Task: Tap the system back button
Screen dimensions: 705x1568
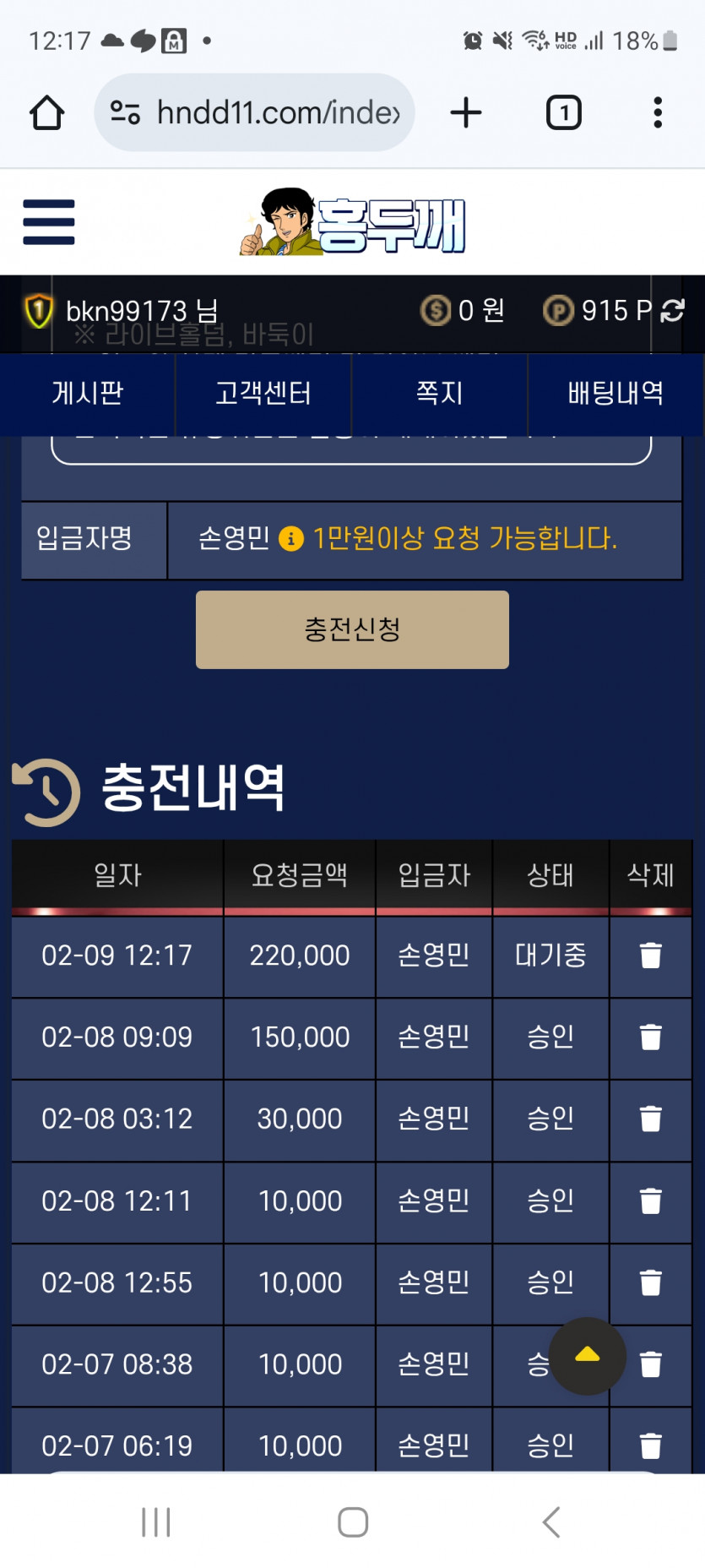Action: pos(550,1522)
